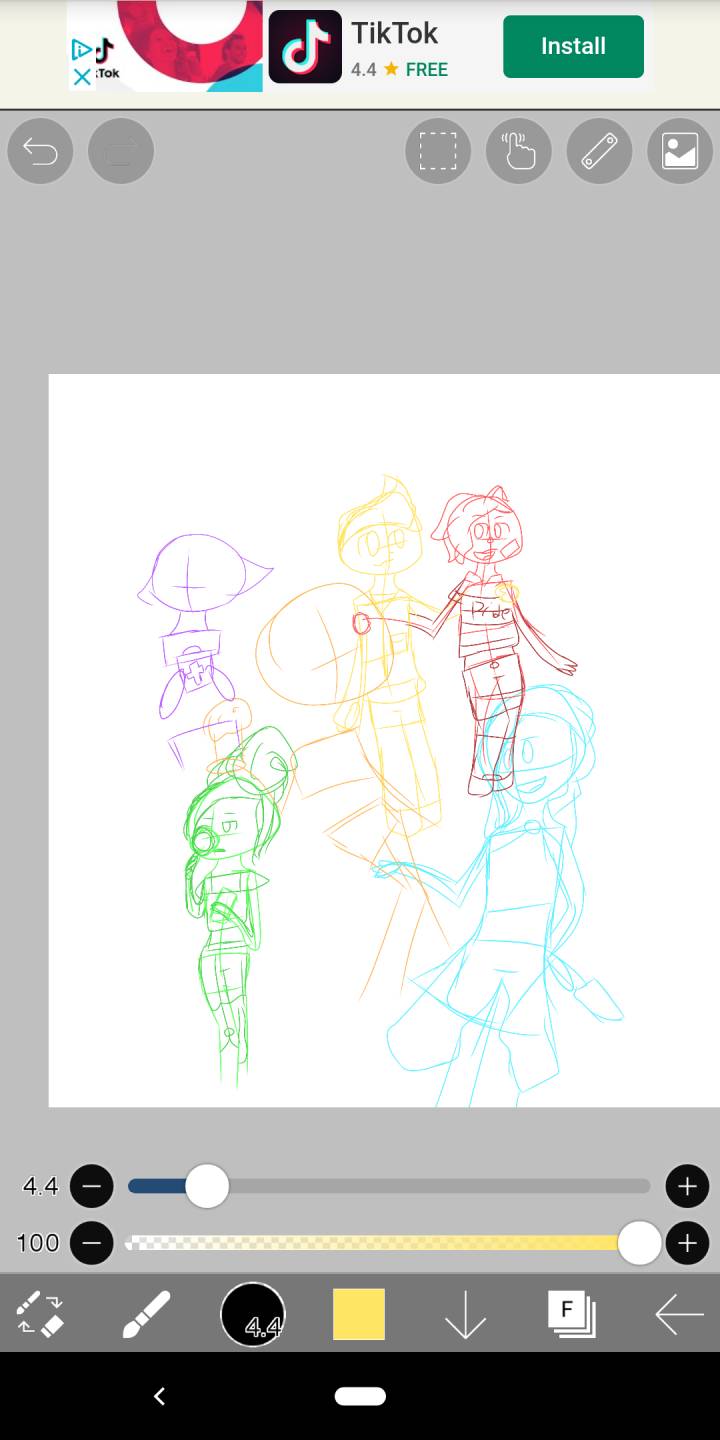Decrease brush thickness with minus button
The height and width of the screenshot is (1440, 720).
tap(92, 1187)
